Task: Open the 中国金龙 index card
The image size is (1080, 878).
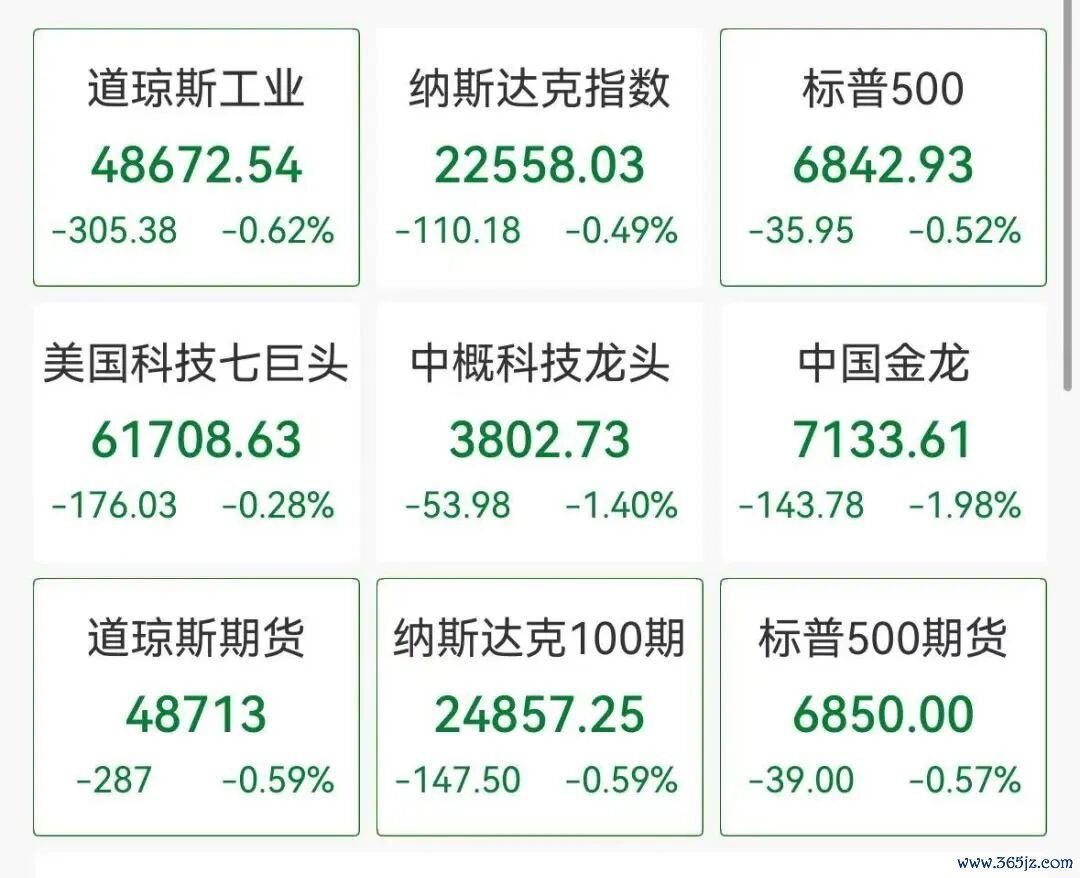Action: click(x=883, y=432)
